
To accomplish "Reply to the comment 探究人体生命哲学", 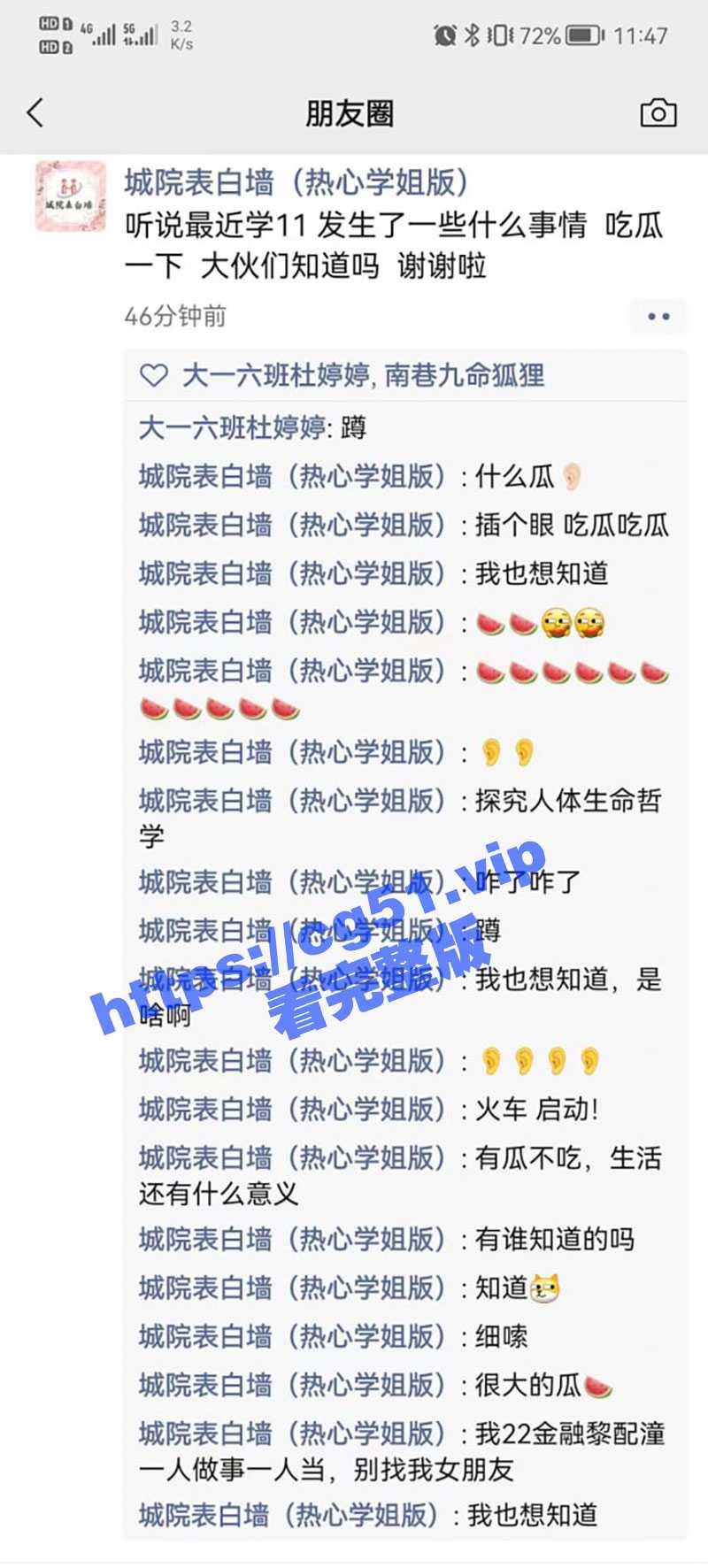I will [566, 802].
